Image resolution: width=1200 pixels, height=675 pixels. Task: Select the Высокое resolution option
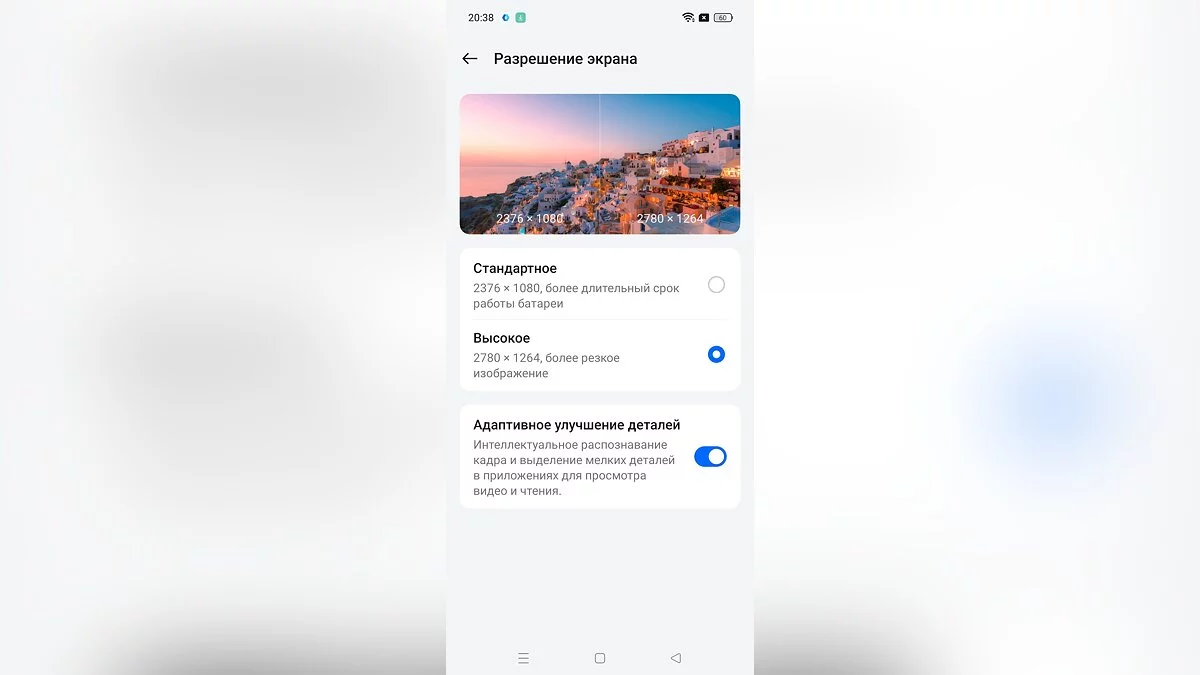pyautogui.click(x=716, y=354)
